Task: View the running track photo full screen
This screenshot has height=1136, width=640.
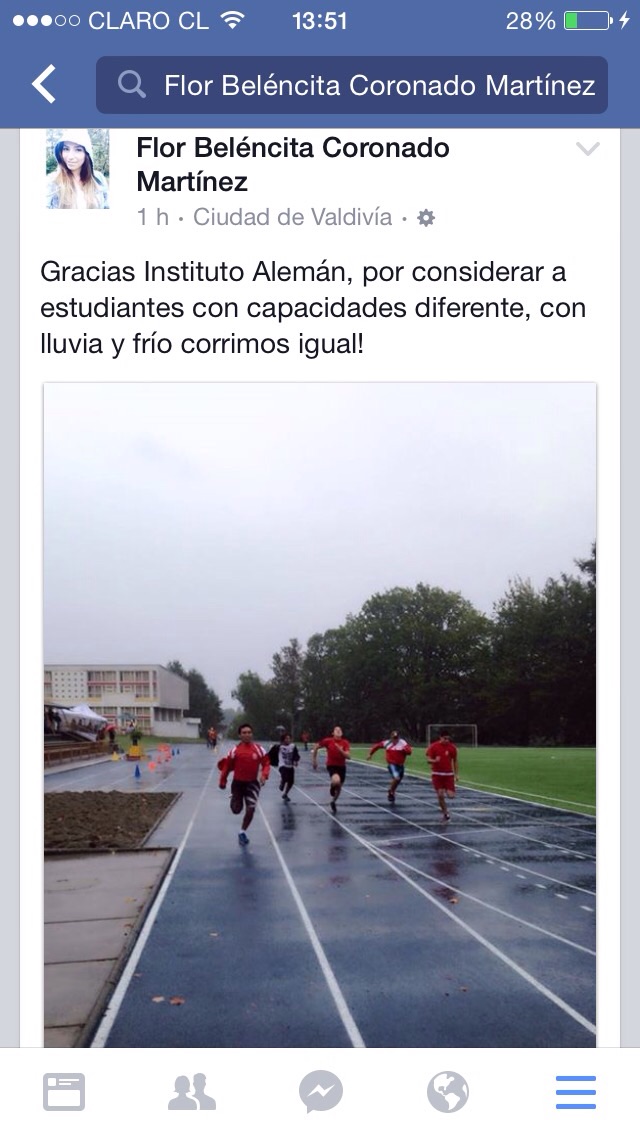Action: click(x=320, y=714)
